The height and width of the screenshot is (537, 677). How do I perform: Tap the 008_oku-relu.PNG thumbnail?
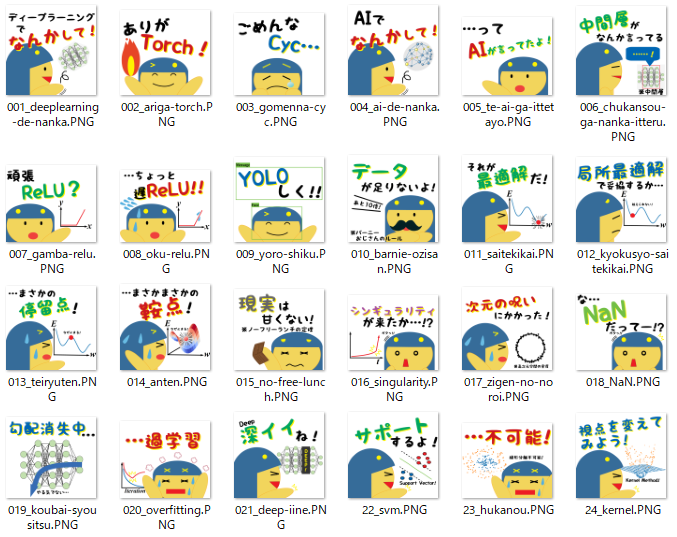tap(166, 203)
